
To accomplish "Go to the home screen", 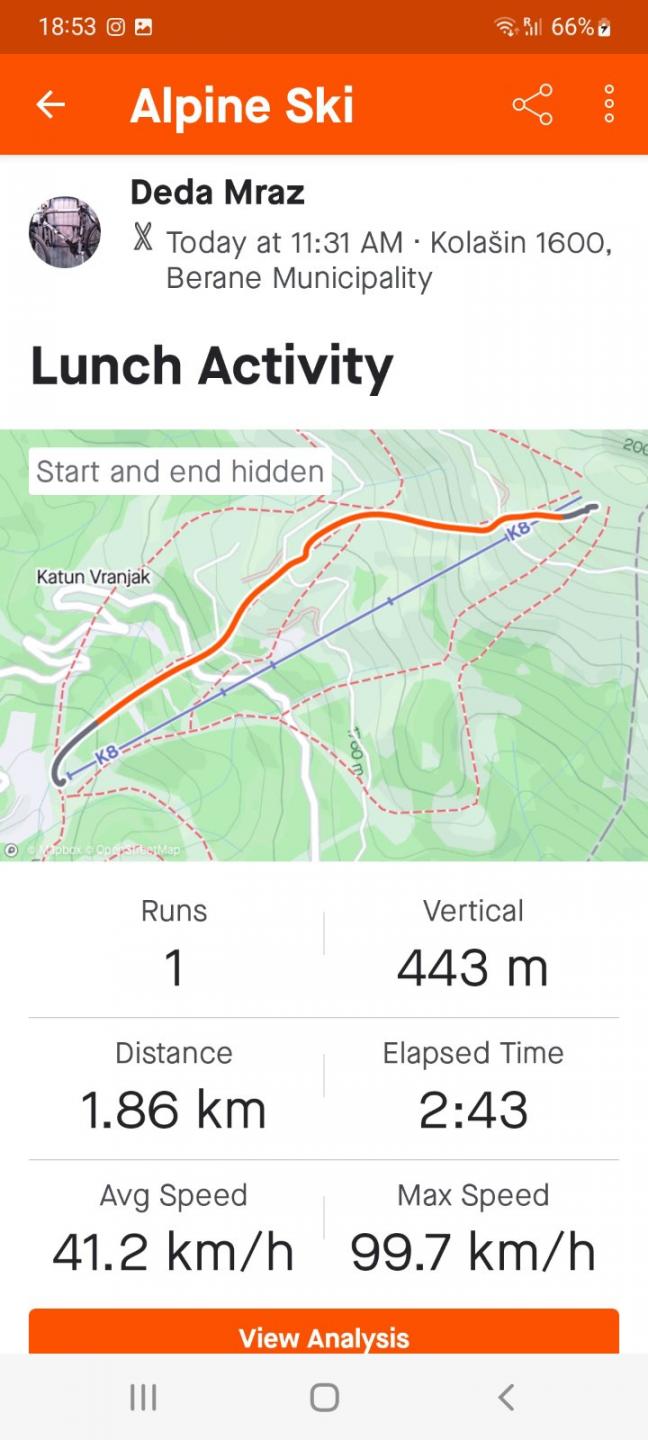I will click(324, 1397).
